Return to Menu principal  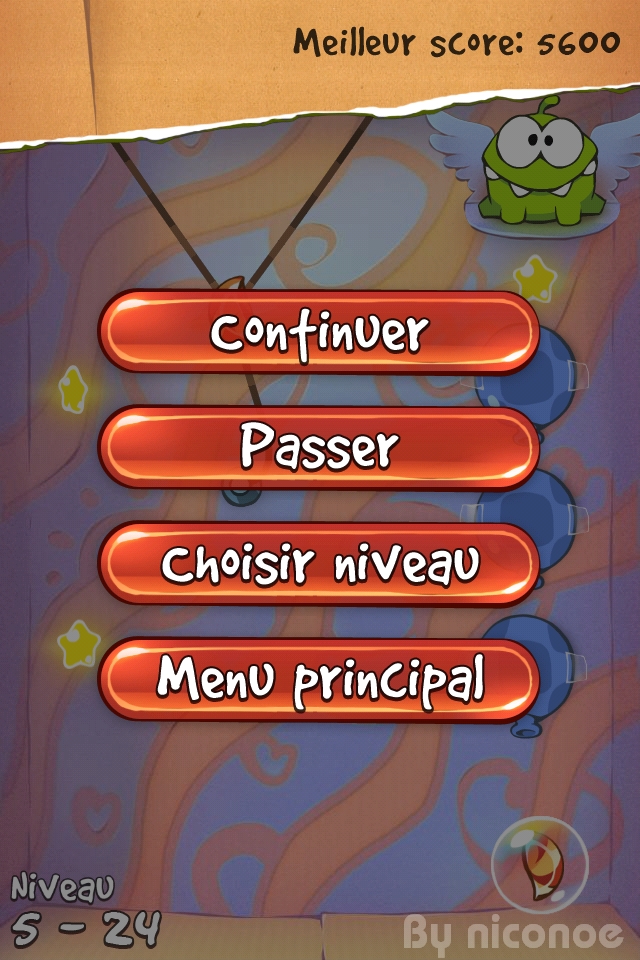pyautogui.click(x=319, y=680)
